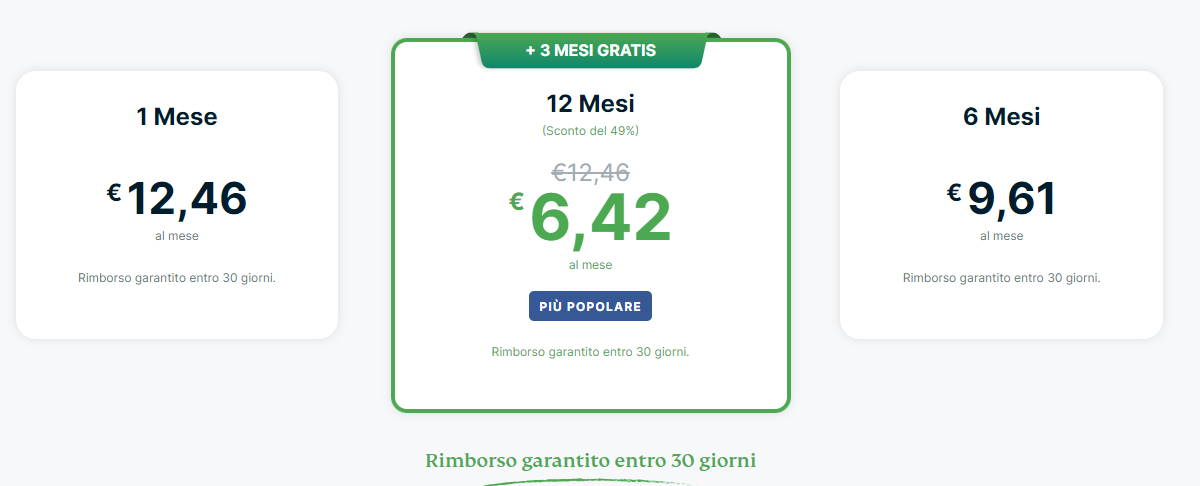This screenshot has width=1200, height=486.
Task: Select the 1 Mese plan card
Action: click(x=177, y=204)
